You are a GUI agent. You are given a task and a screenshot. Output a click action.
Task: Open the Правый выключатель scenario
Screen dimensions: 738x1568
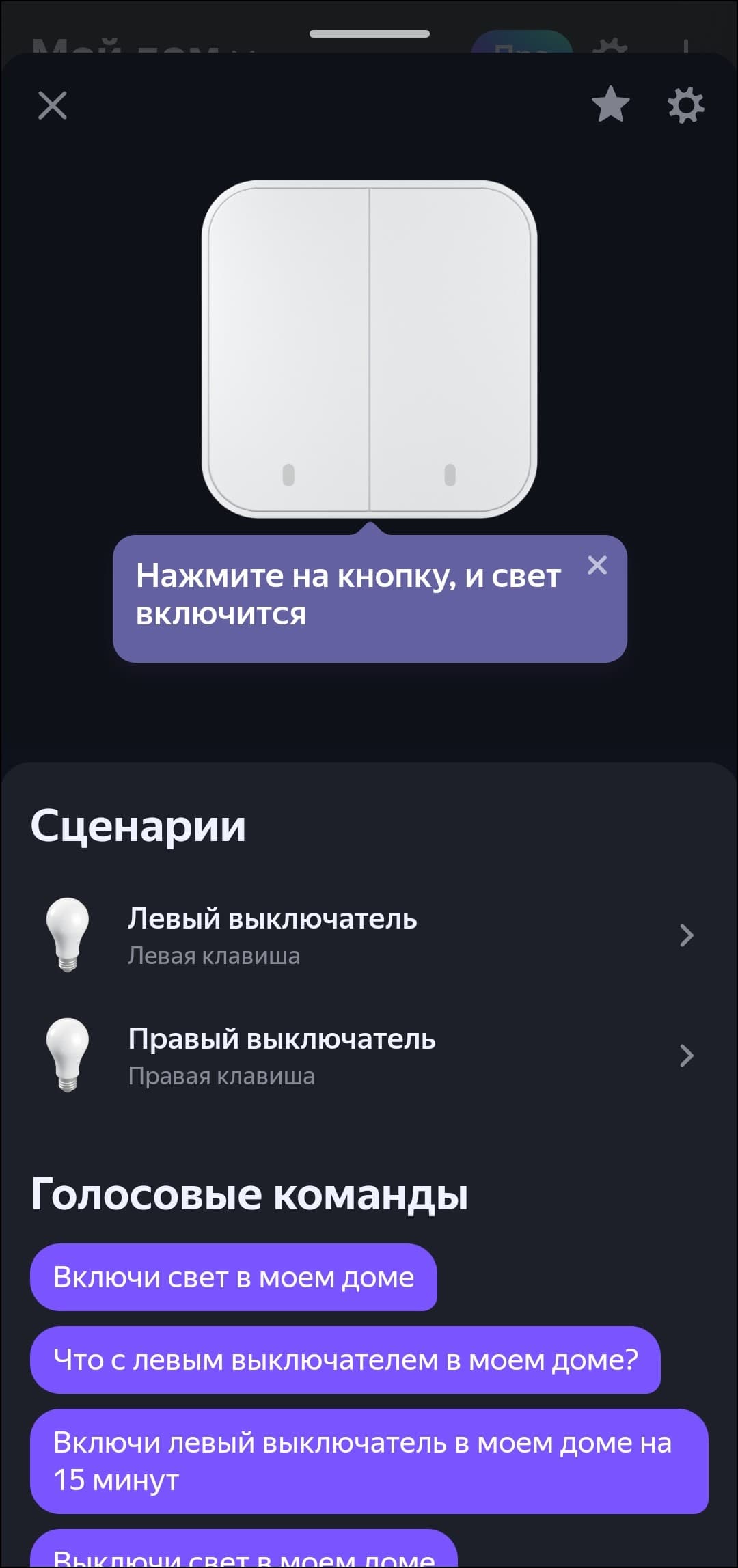point(369,1056)
